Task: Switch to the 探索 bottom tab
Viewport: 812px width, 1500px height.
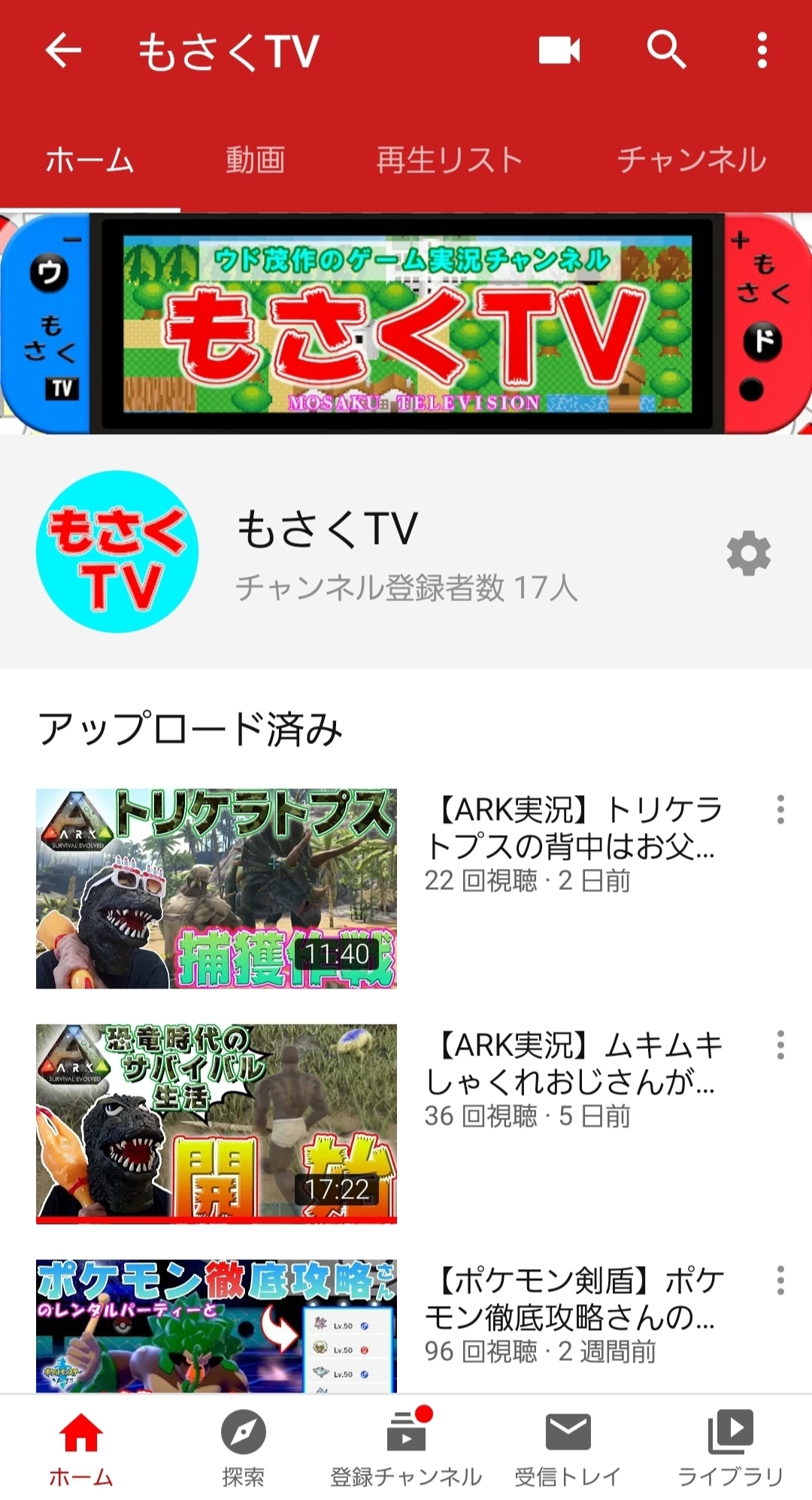Action: click(x=244, y=1449)
